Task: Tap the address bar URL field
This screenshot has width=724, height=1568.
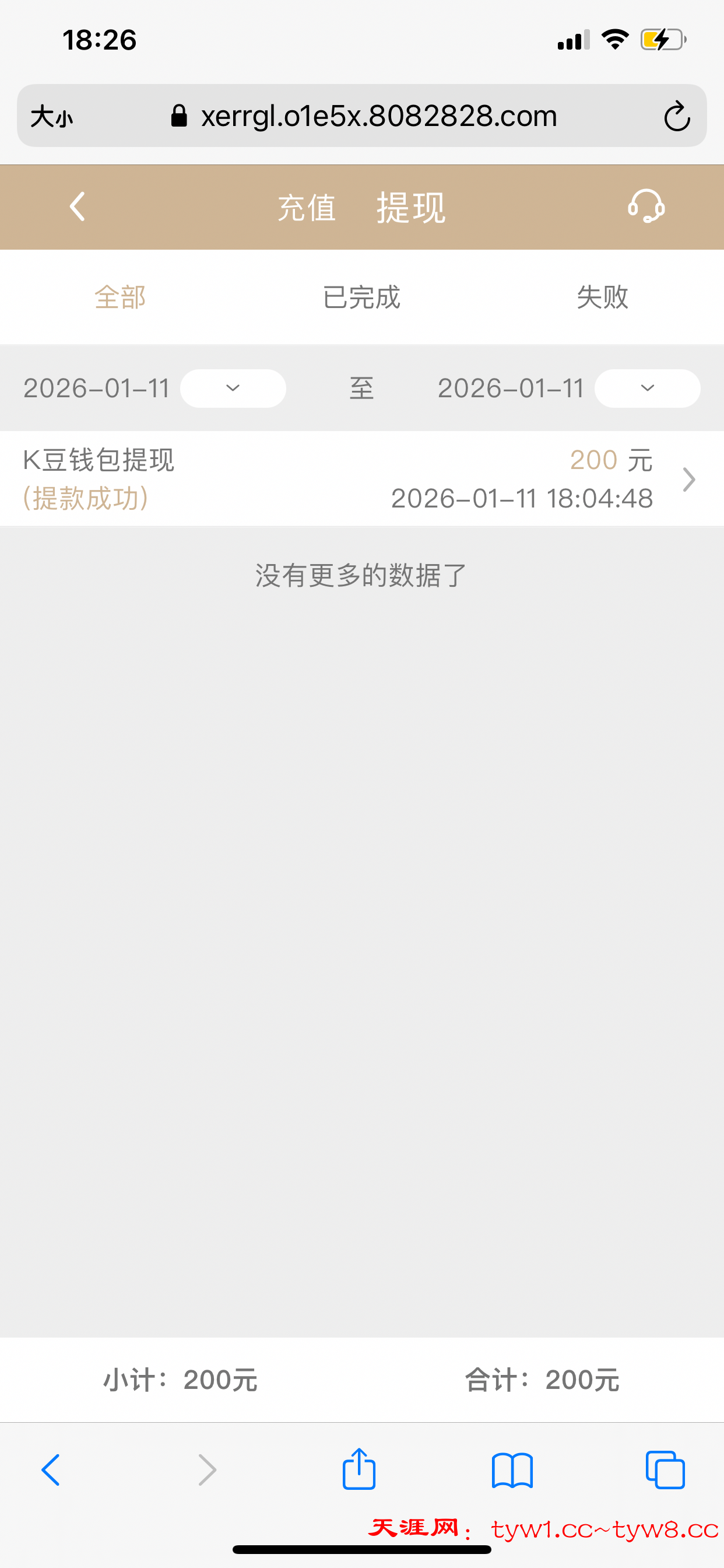Action: [x=379, y=116]
